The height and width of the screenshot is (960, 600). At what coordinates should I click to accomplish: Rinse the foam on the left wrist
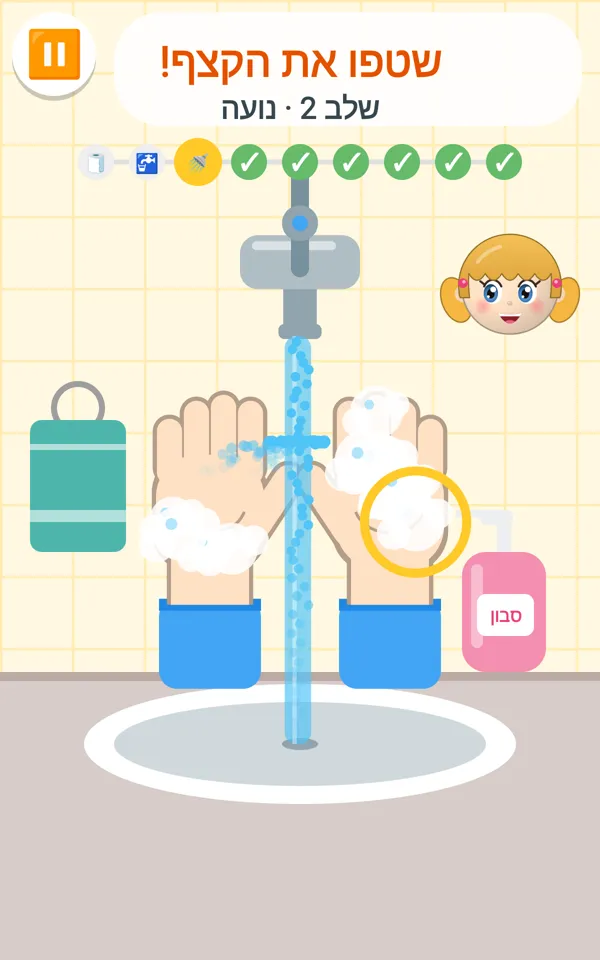coord(203,536)
